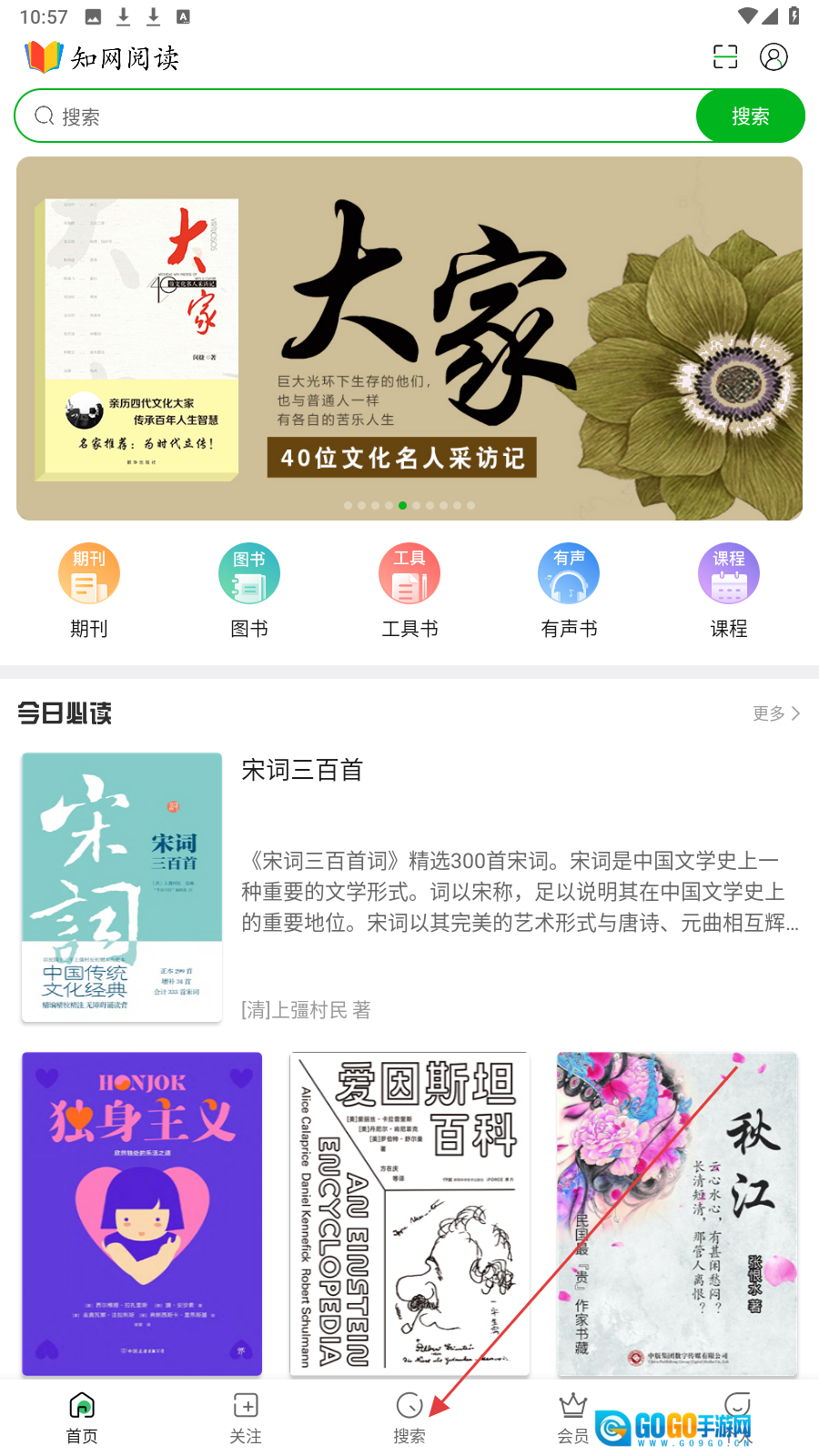Switch to the 关注 tab
The width and height of the screenshot is (819, 1456).
coord(246,1418)
